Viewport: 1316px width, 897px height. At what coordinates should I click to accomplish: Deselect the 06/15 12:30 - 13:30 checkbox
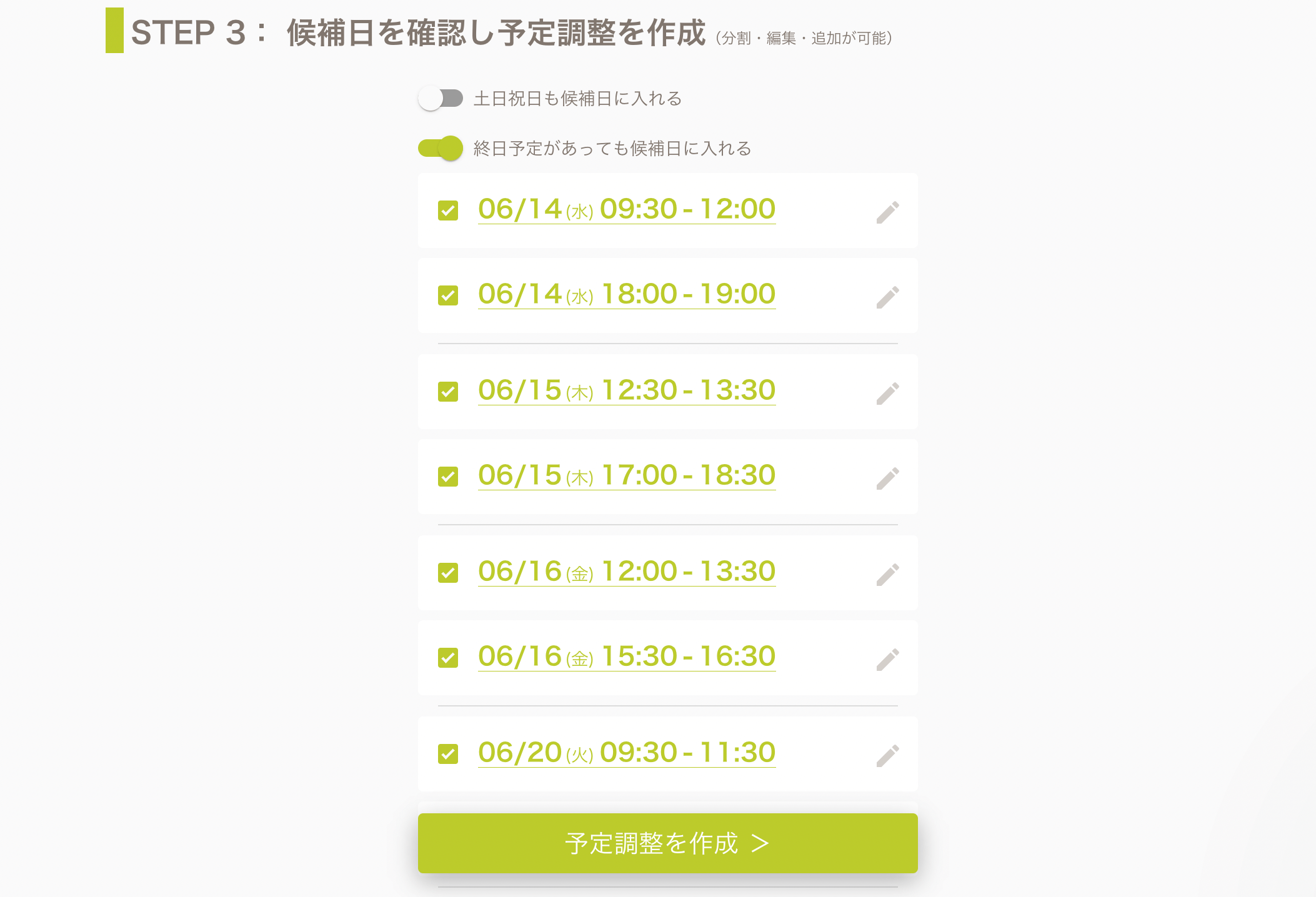pos(448,392)
